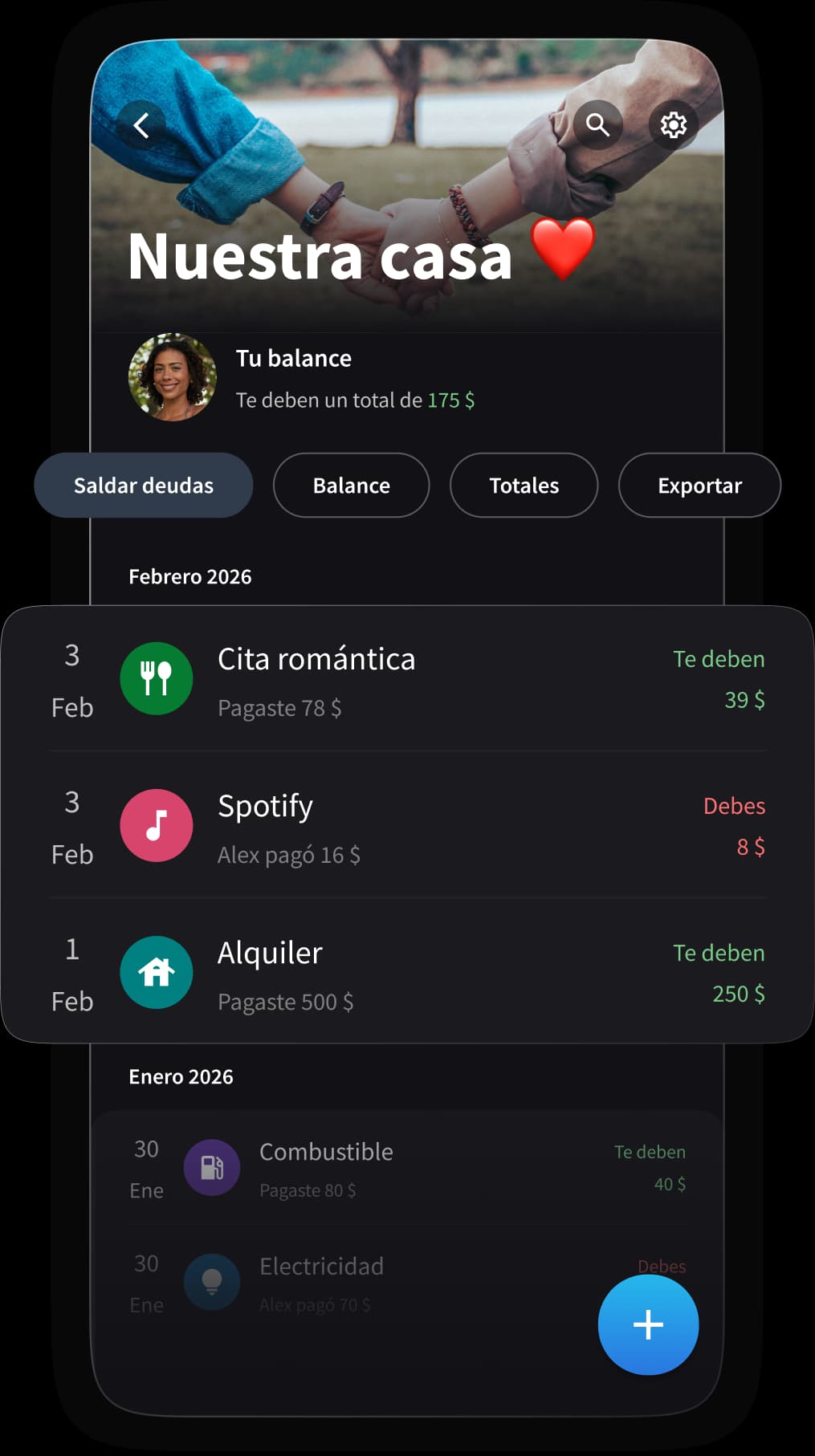This screenshot has width=815, height=1456.
Task: Open the Saldar deudas option
Action: 143,485
